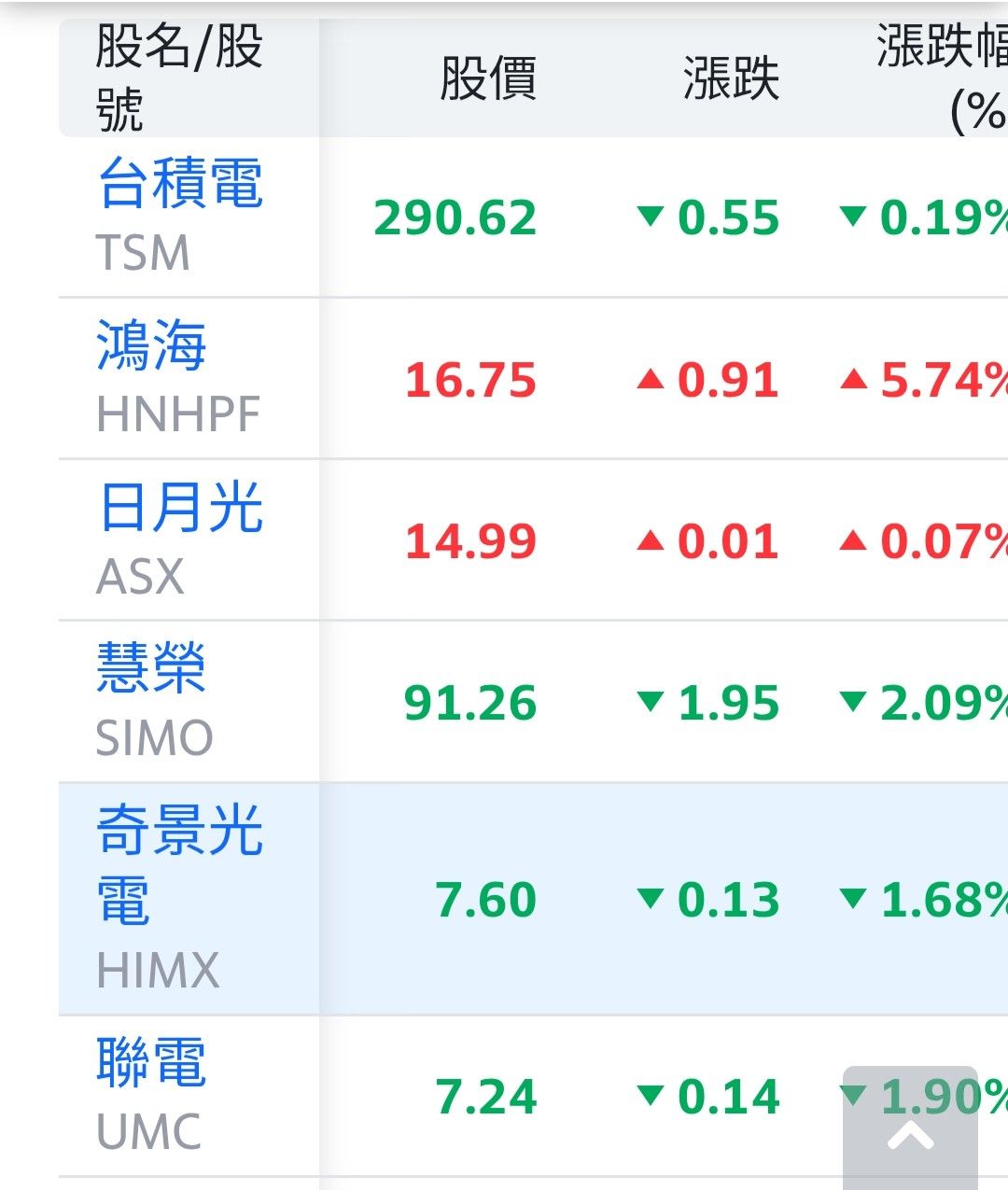The image size is (1008, 1190).
Task: Tap the back-to-top arrow button
Action: tap(910, 1132)
